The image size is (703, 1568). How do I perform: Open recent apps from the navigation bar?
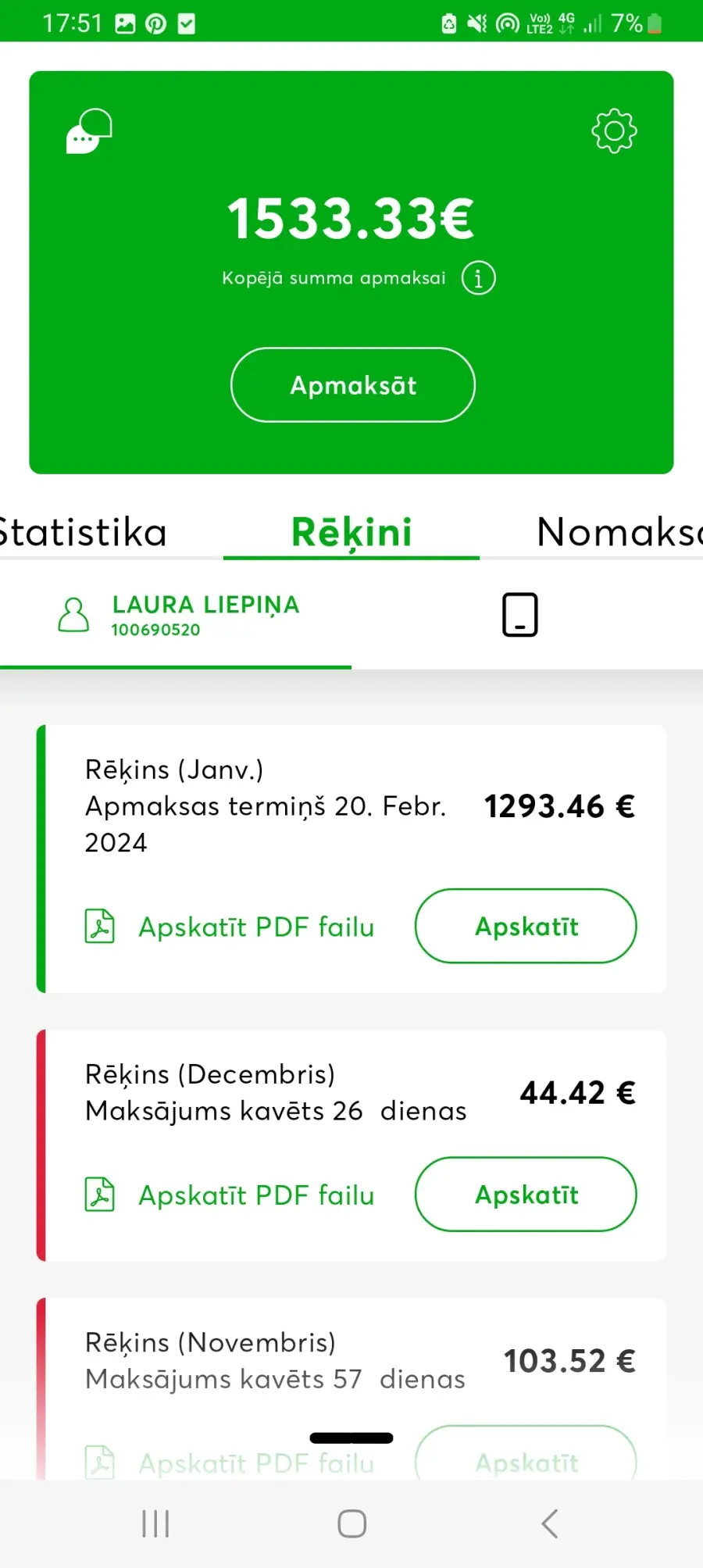(155, 1523)
